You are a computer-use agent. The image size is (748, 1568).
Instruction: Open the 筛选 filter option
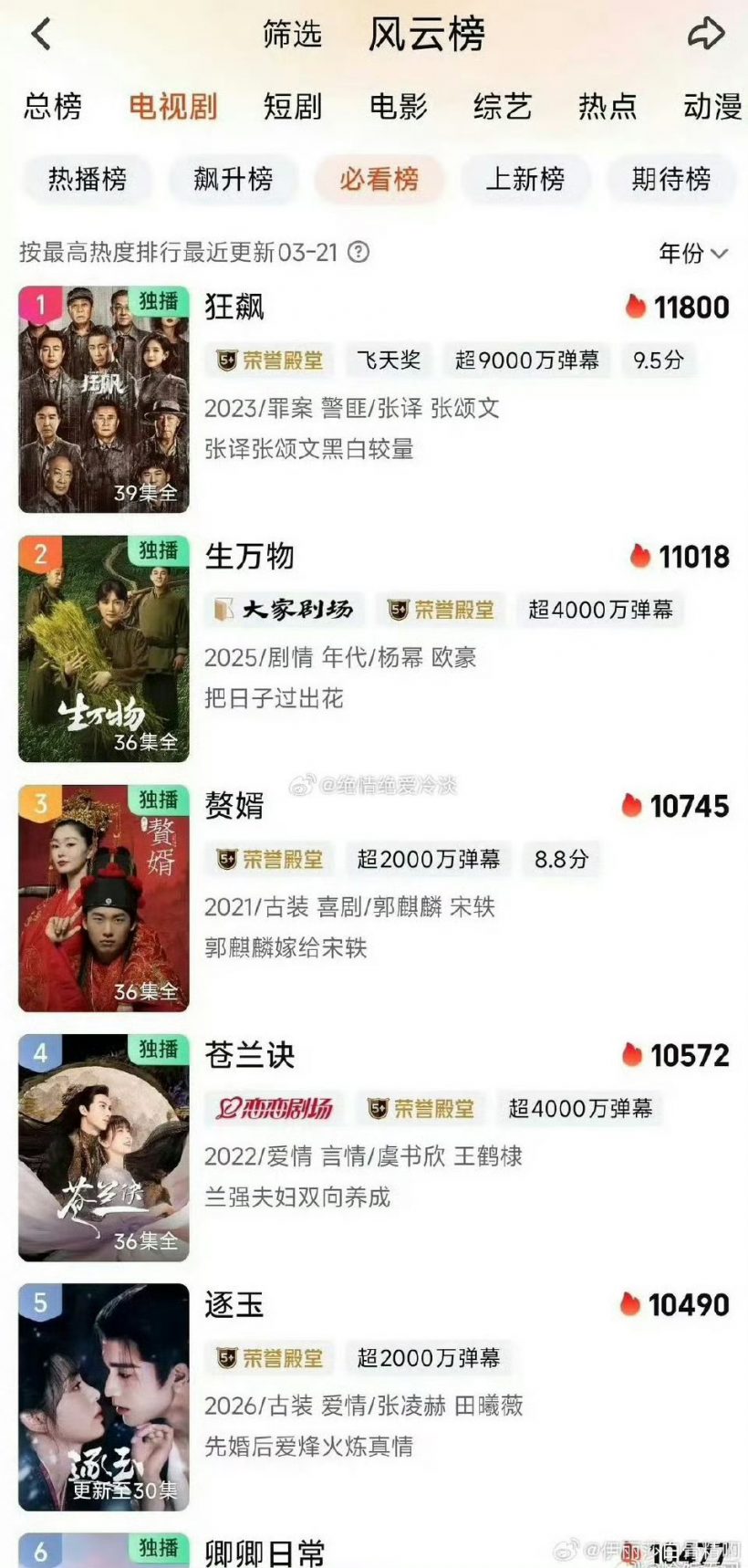point(292,35)
